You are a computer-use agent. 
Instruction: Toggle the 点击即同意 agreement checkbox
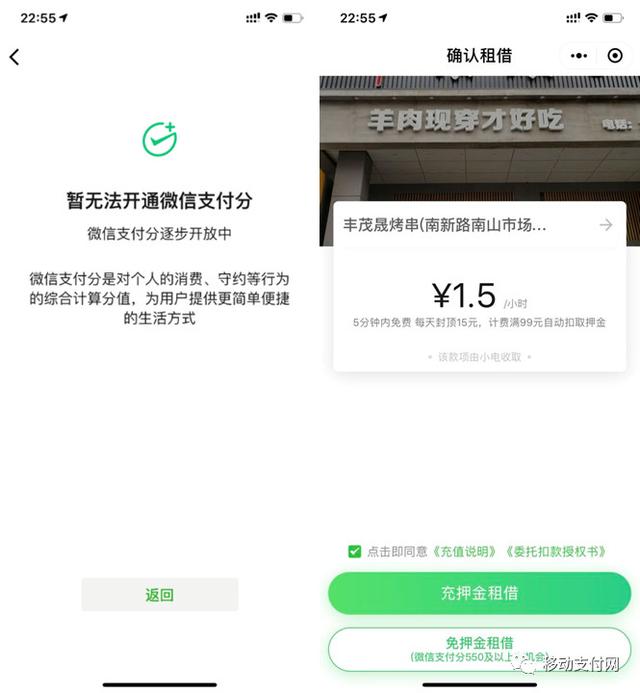point(354,551)
